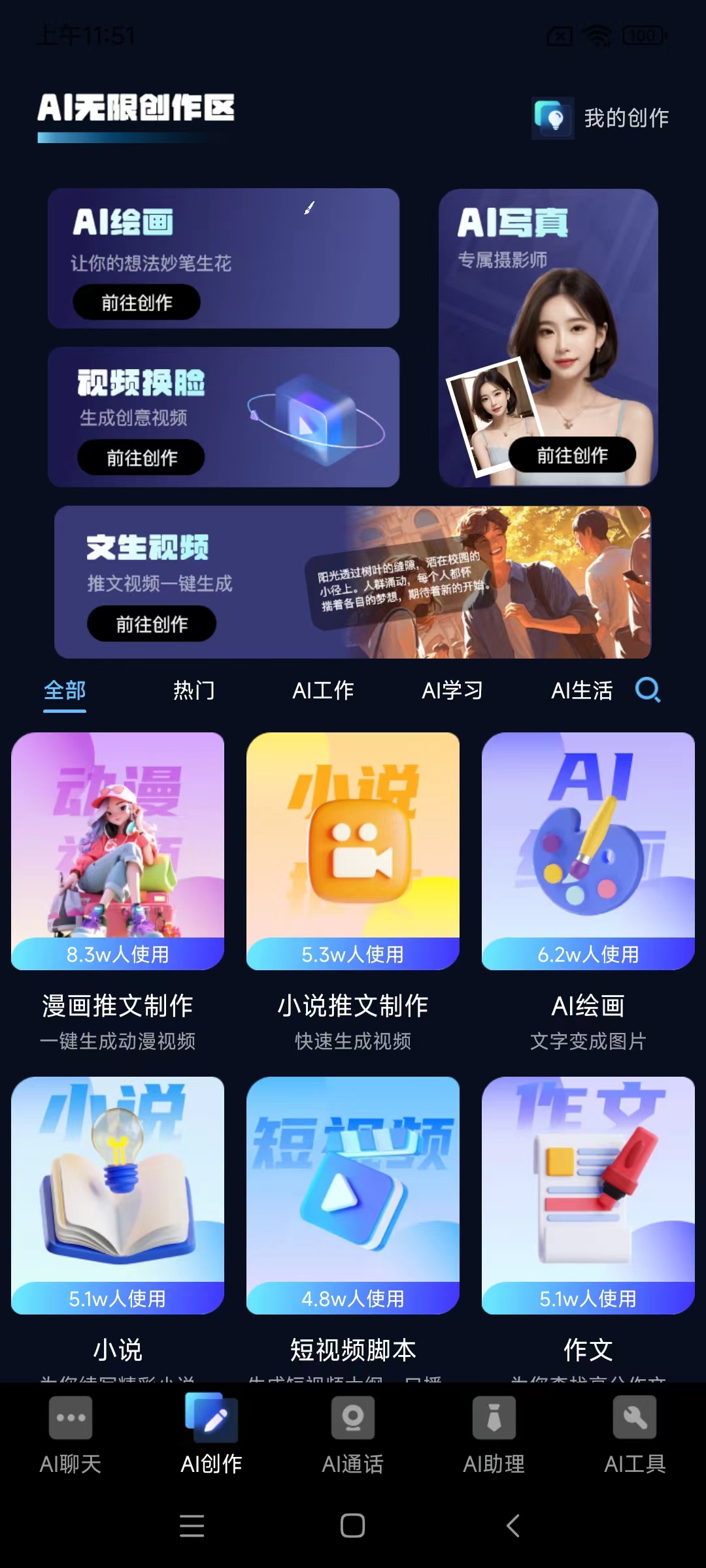The image size is (706, 1568).
Task: Open 漫画推文制作 tool card
Action: [118, 851]
